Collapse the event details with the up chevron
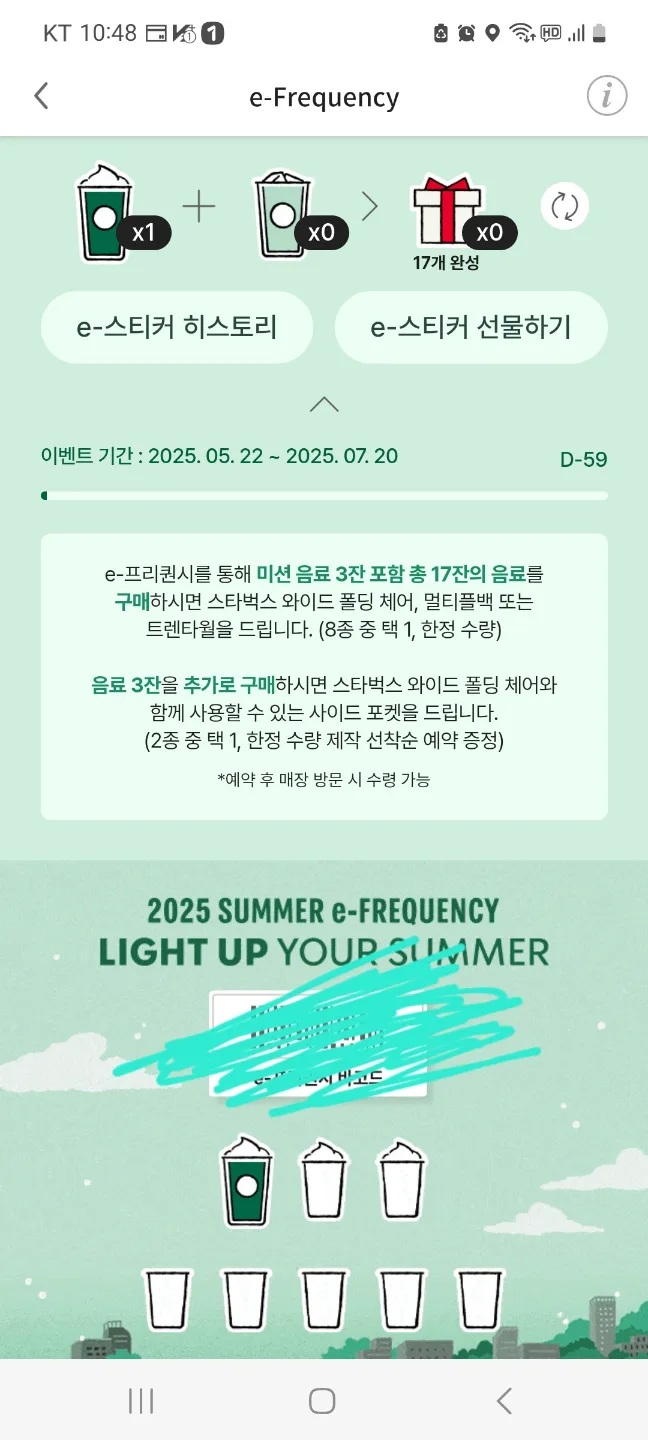The width and height of the screenshot is (648, 1440). click(x=324, y=404)
